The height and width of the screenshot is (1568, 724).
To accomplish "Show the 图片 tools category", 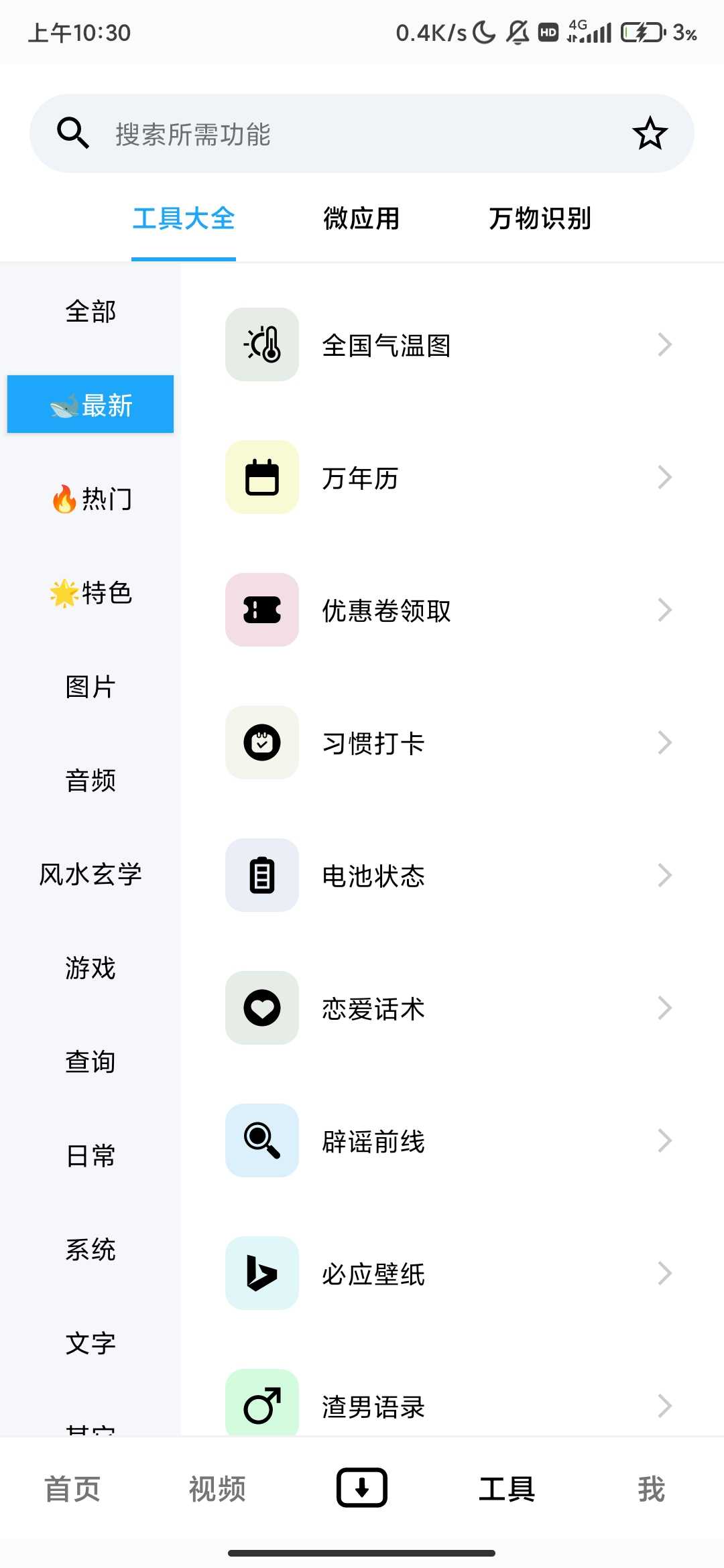I will coord(90,687).
